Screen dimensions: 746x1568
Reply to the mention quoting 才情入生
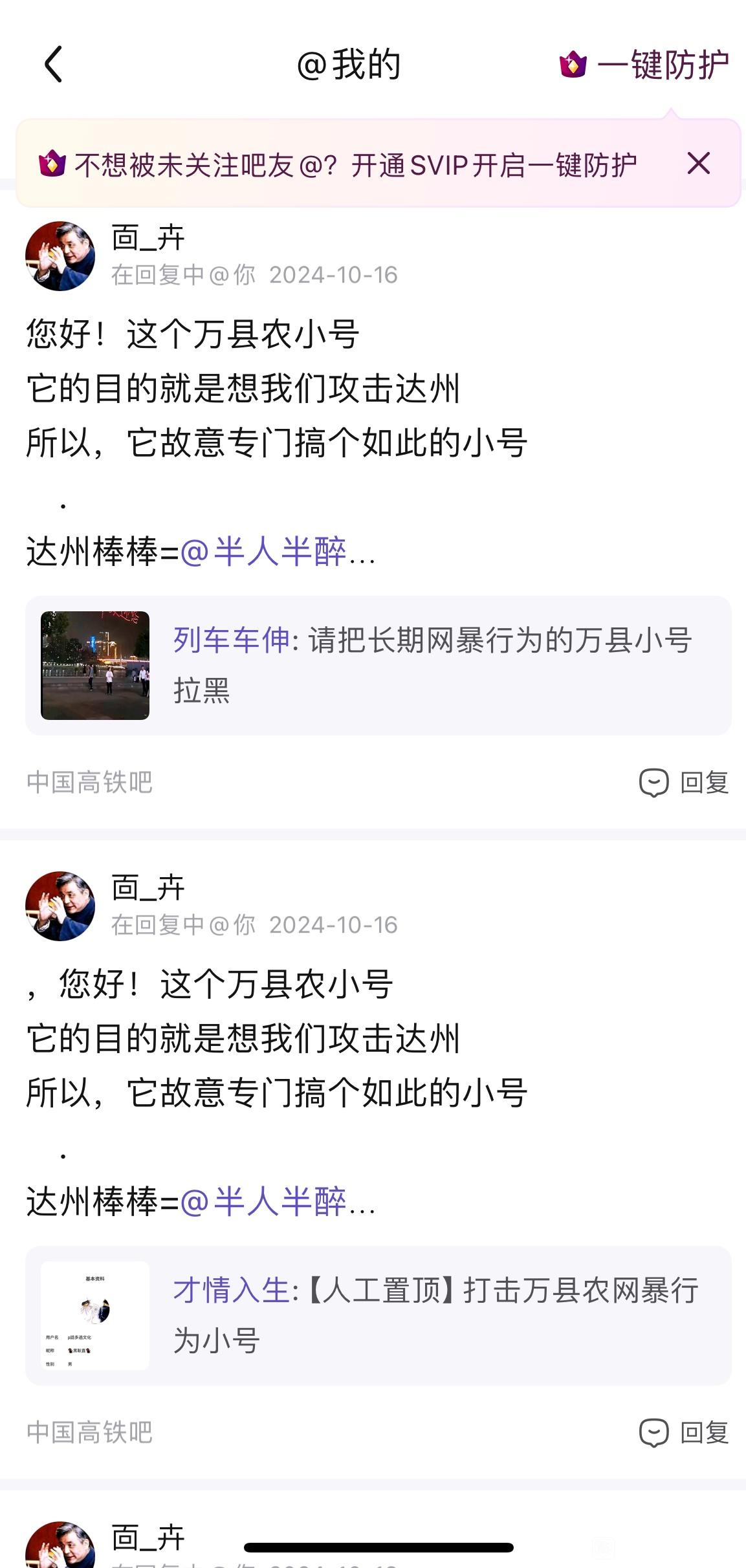684,1433
